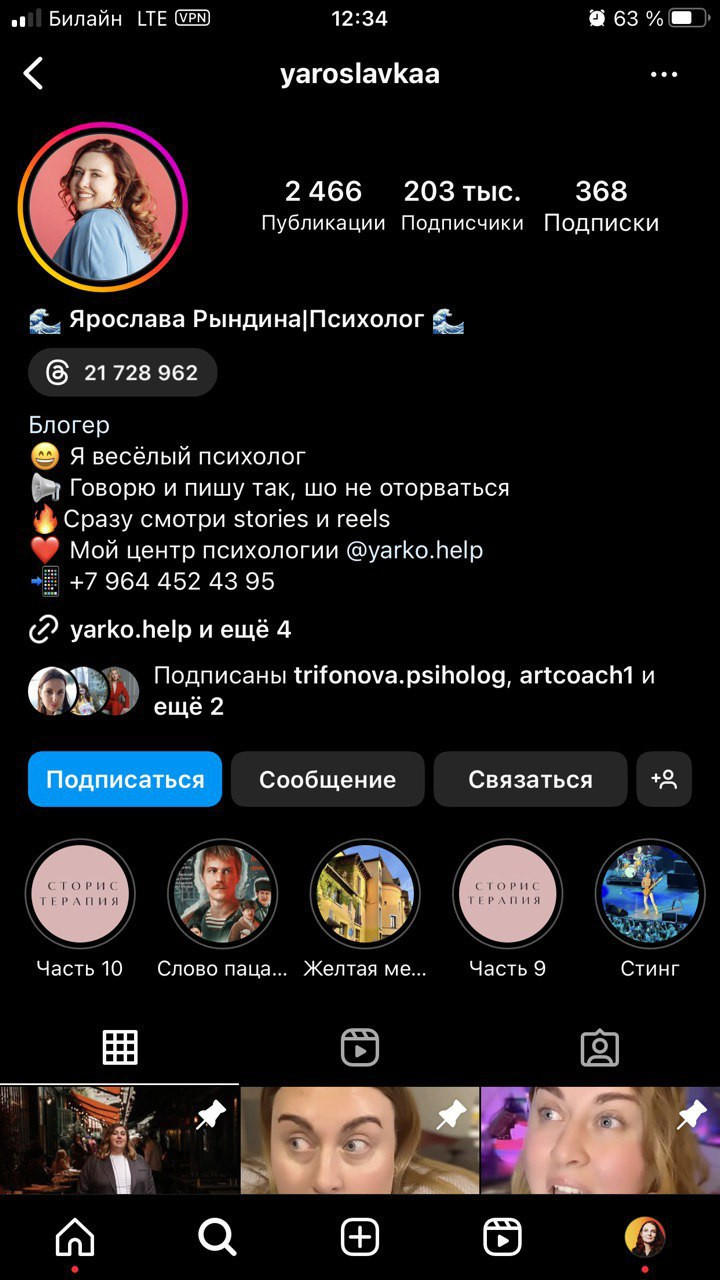Create a new post with plus icon
The width and height of the screenshot is (720, 1280).
click(x=360, y=1238)
